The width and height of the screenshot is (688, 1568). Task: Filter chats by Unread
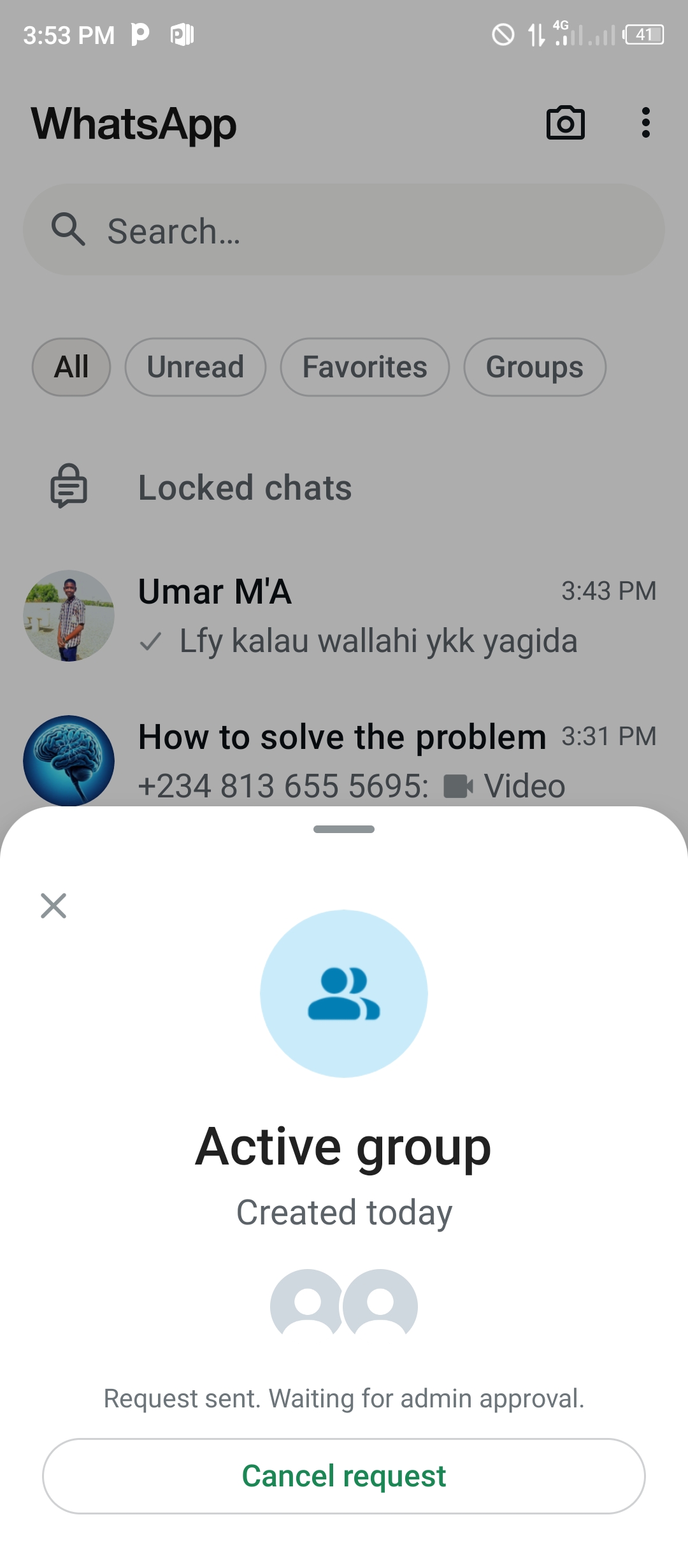coord(195,367)
